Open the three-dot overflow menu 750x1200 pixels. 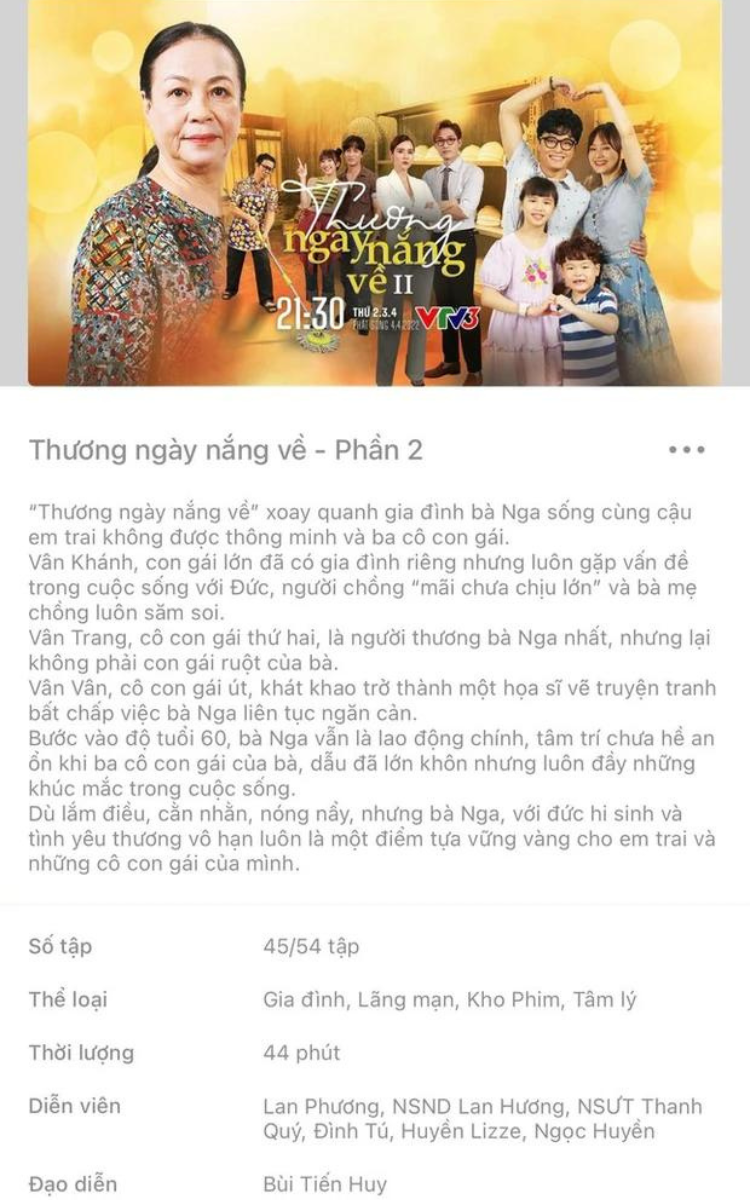pyautogui.click(x=687, y=450)
